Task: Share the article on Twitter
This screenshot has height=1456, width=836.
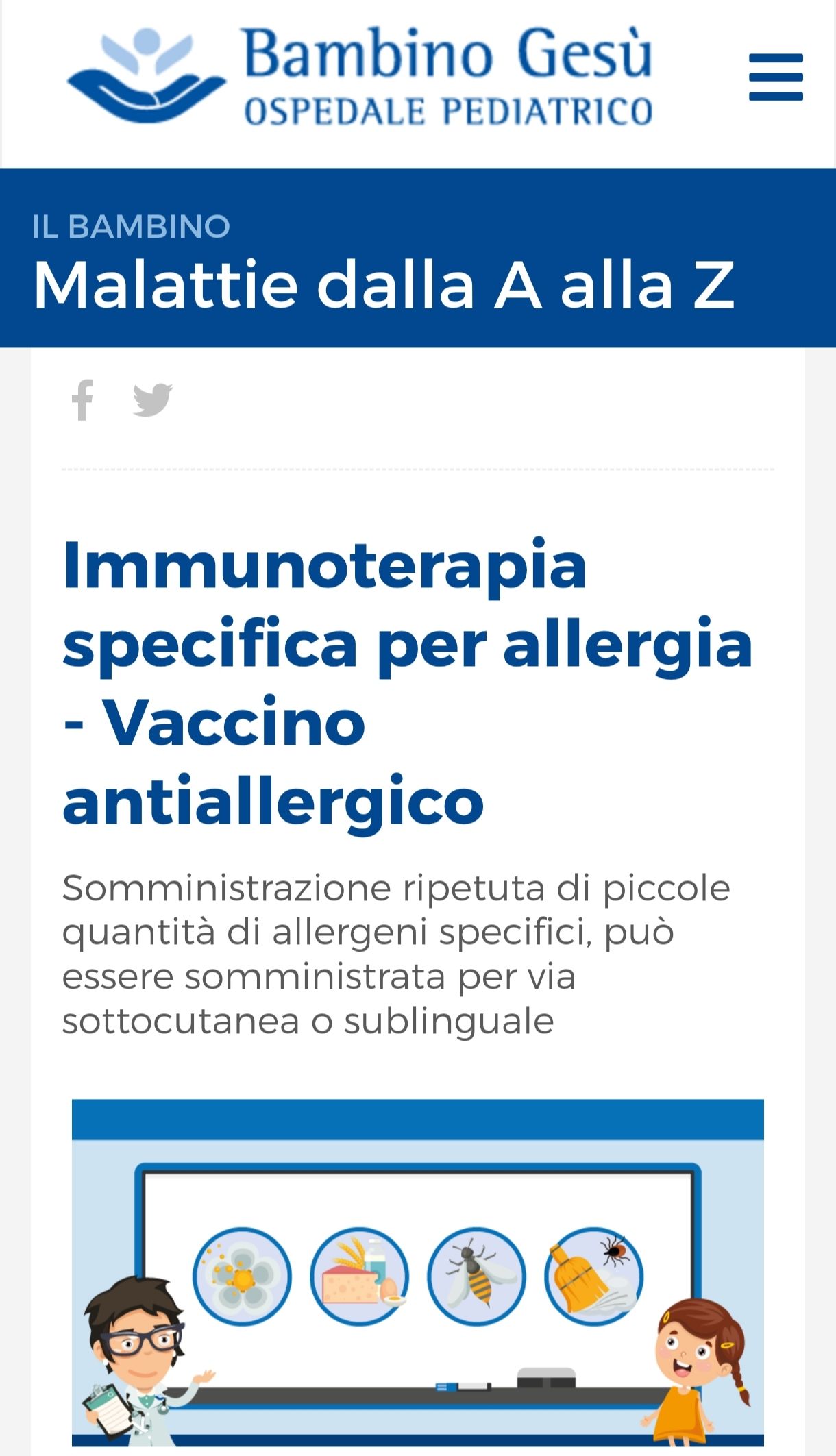Action: click(152, 400)
